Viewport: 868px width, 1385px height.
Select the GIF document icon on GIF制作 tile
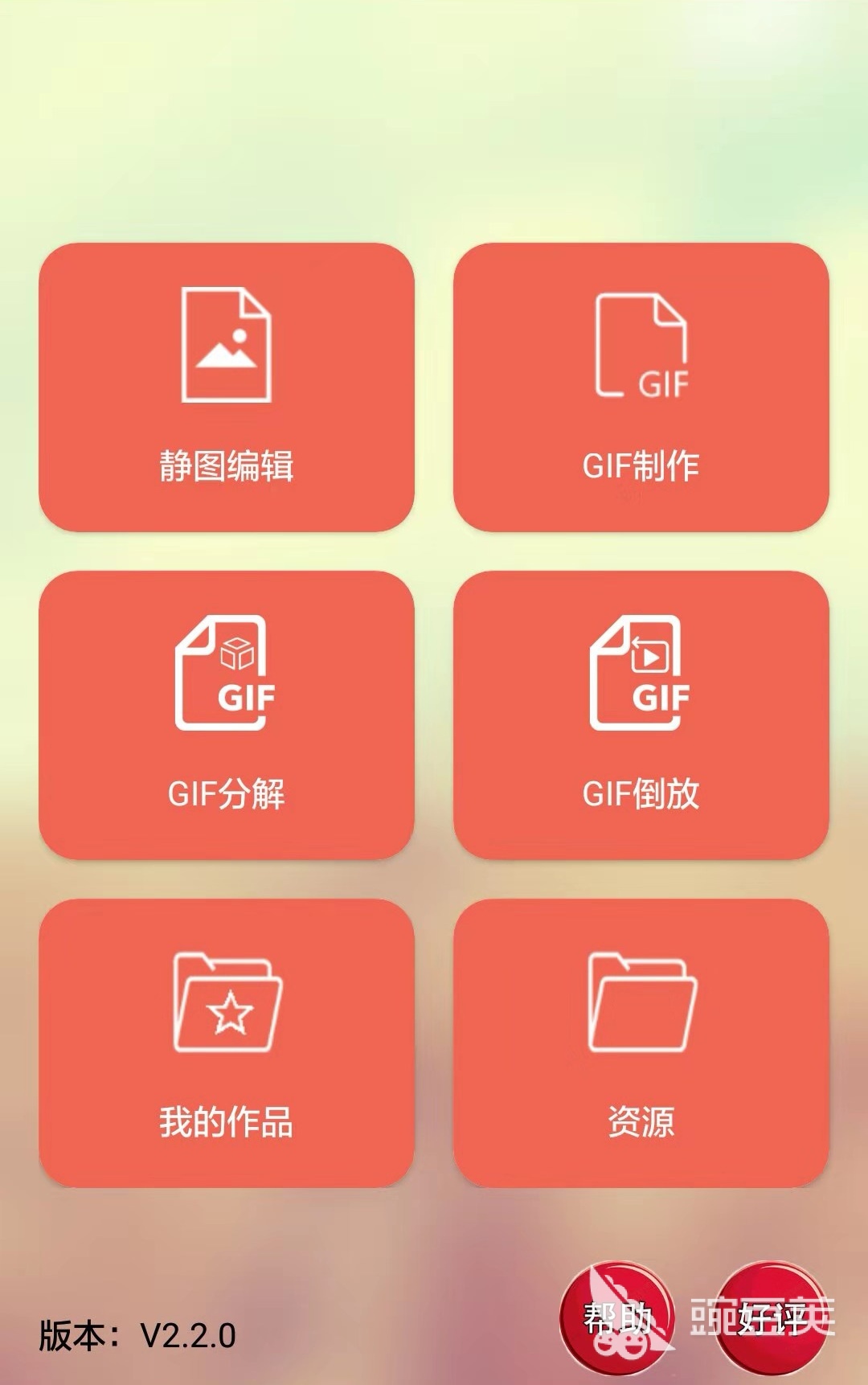(641, 346)
